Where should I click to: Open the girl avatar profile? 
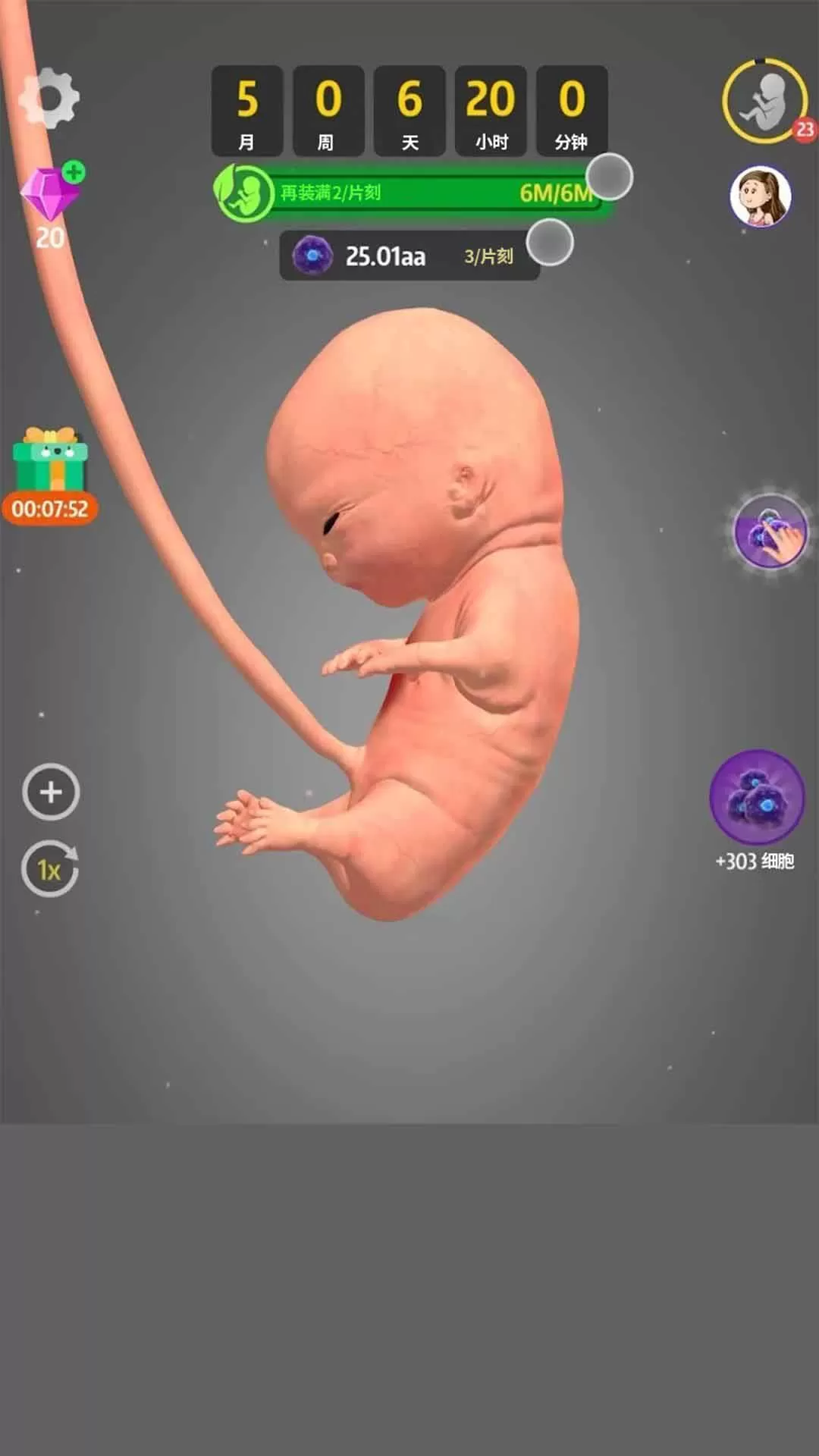click(x=760, y=196)
